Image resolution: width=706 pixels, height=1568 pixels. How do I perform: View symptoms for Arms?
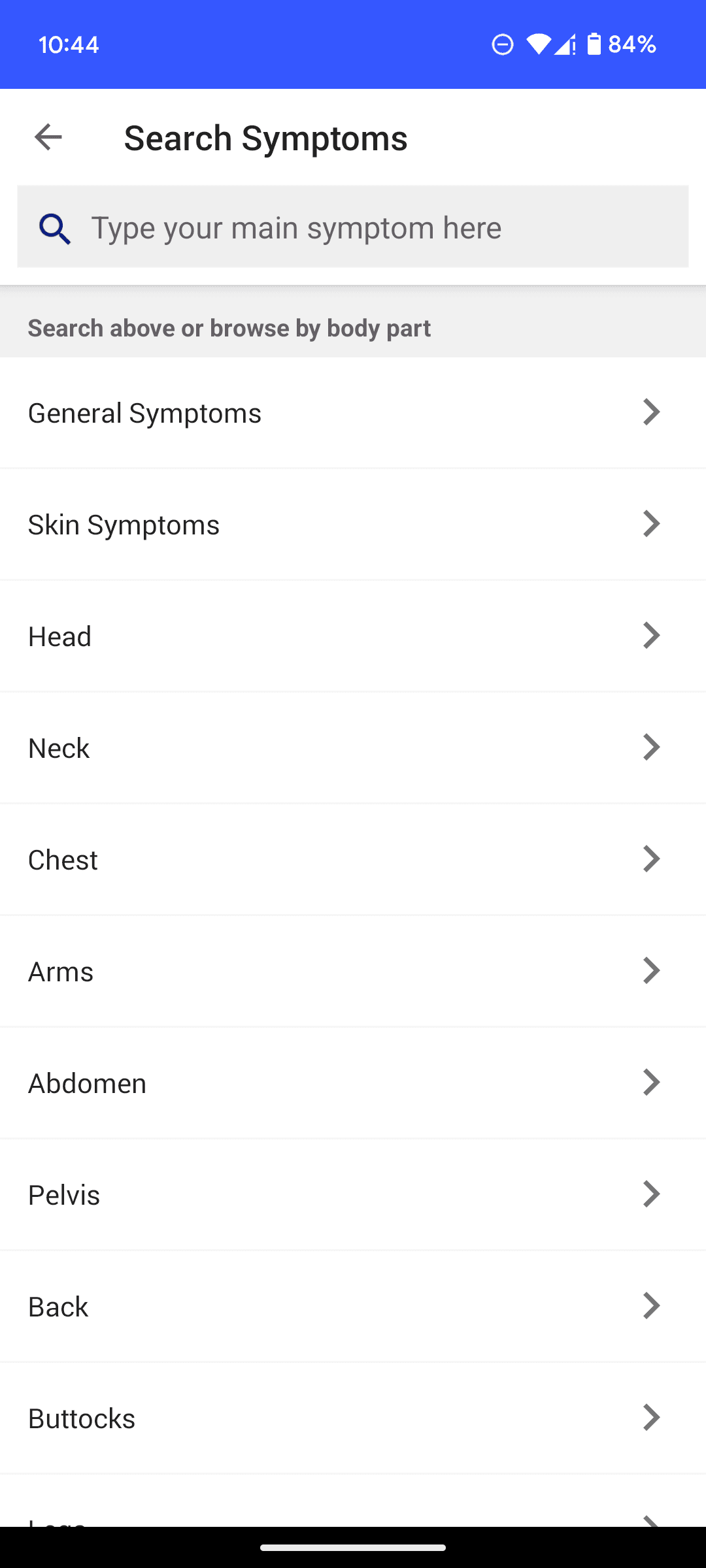point(353,972)
